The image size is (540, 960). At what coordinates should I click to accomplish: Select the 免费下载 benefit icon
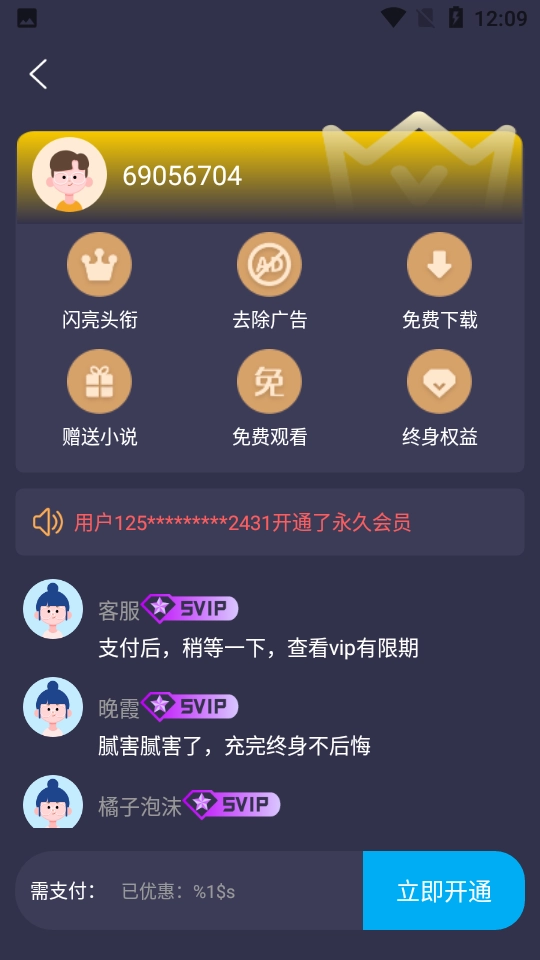pos(440,264)
